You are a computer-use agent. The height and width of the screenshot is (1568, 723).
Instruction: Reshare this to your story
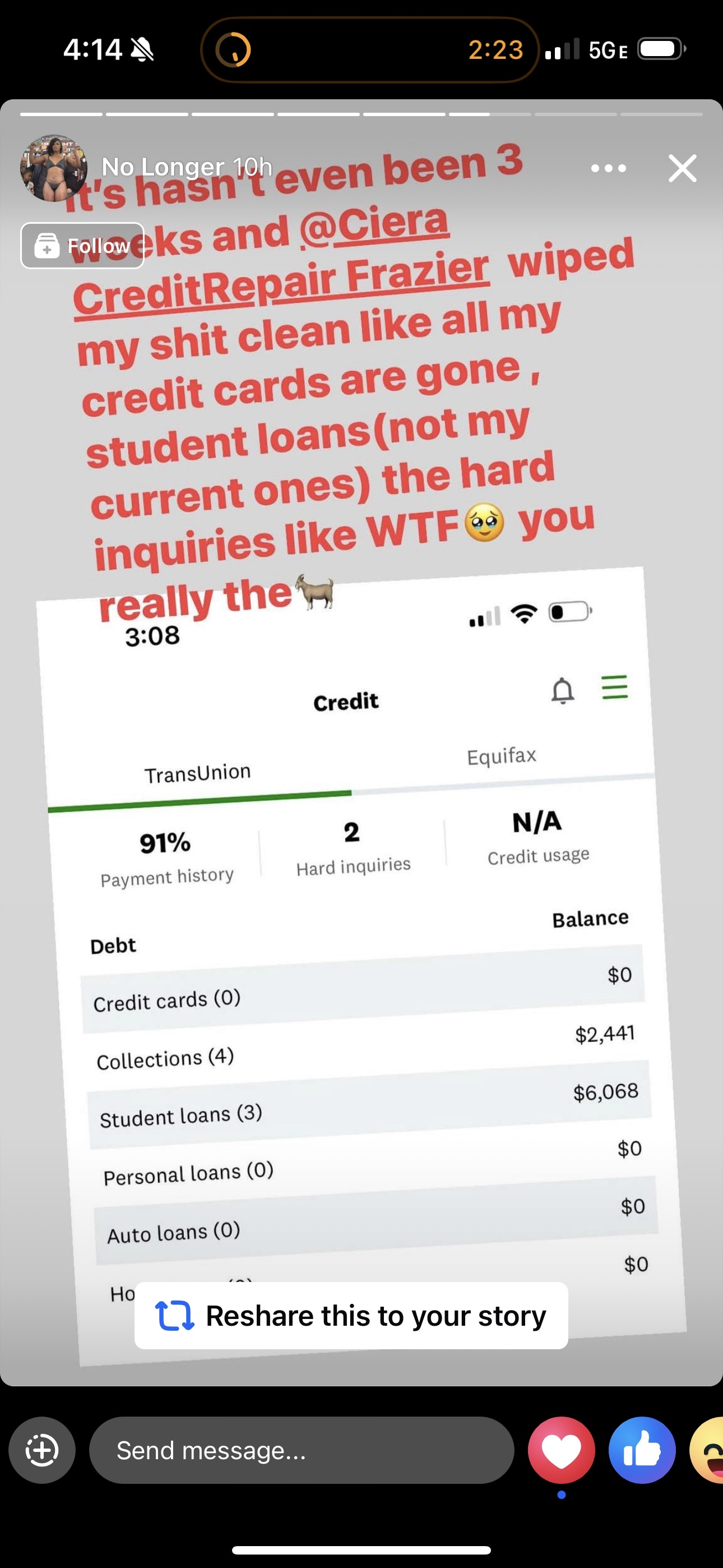351,1316
